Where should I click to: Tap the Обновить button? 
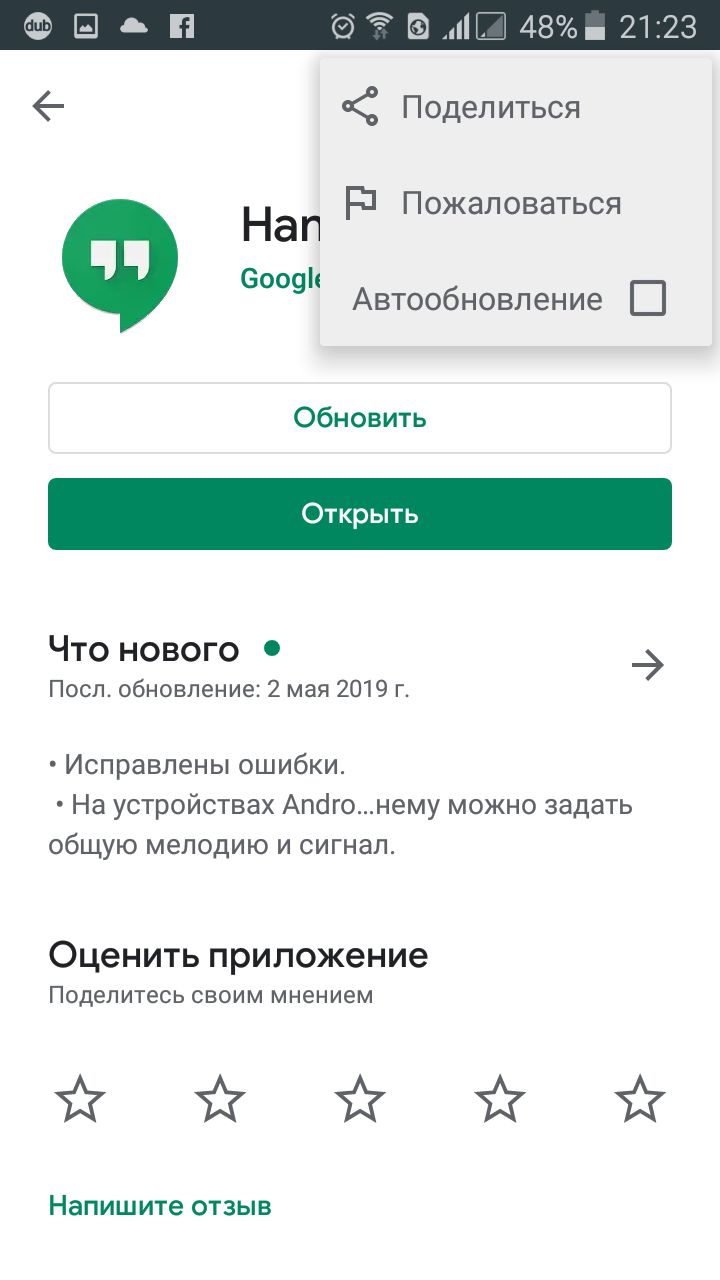click(x=360, y=418)
